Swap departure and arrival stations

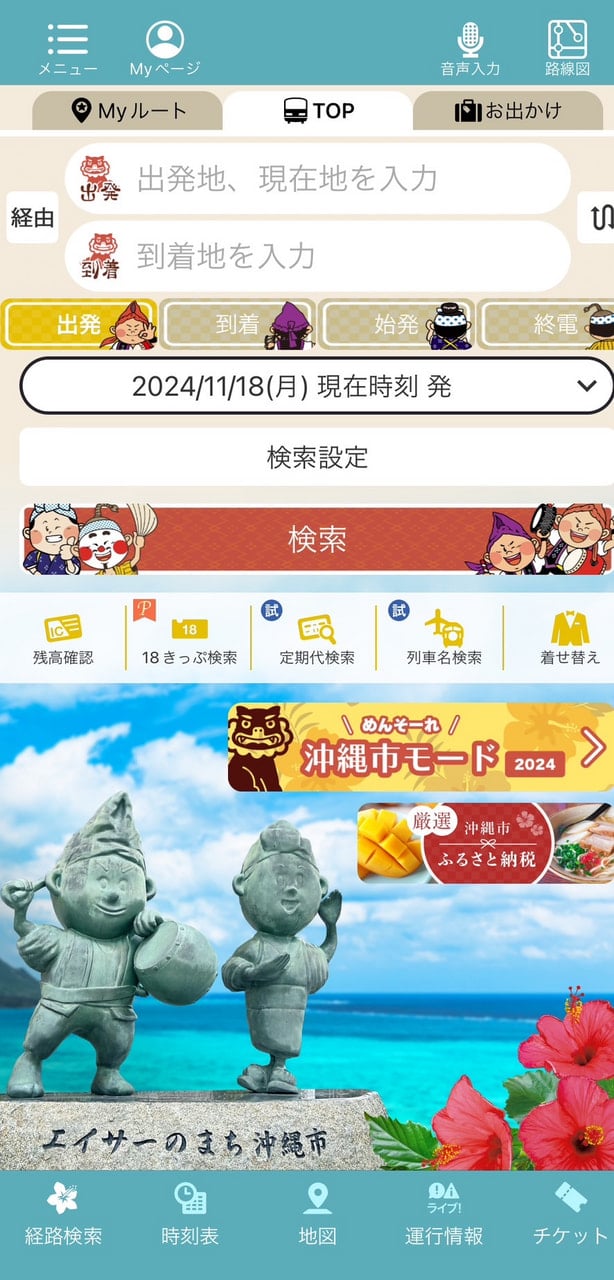click(x=598, y=217)
